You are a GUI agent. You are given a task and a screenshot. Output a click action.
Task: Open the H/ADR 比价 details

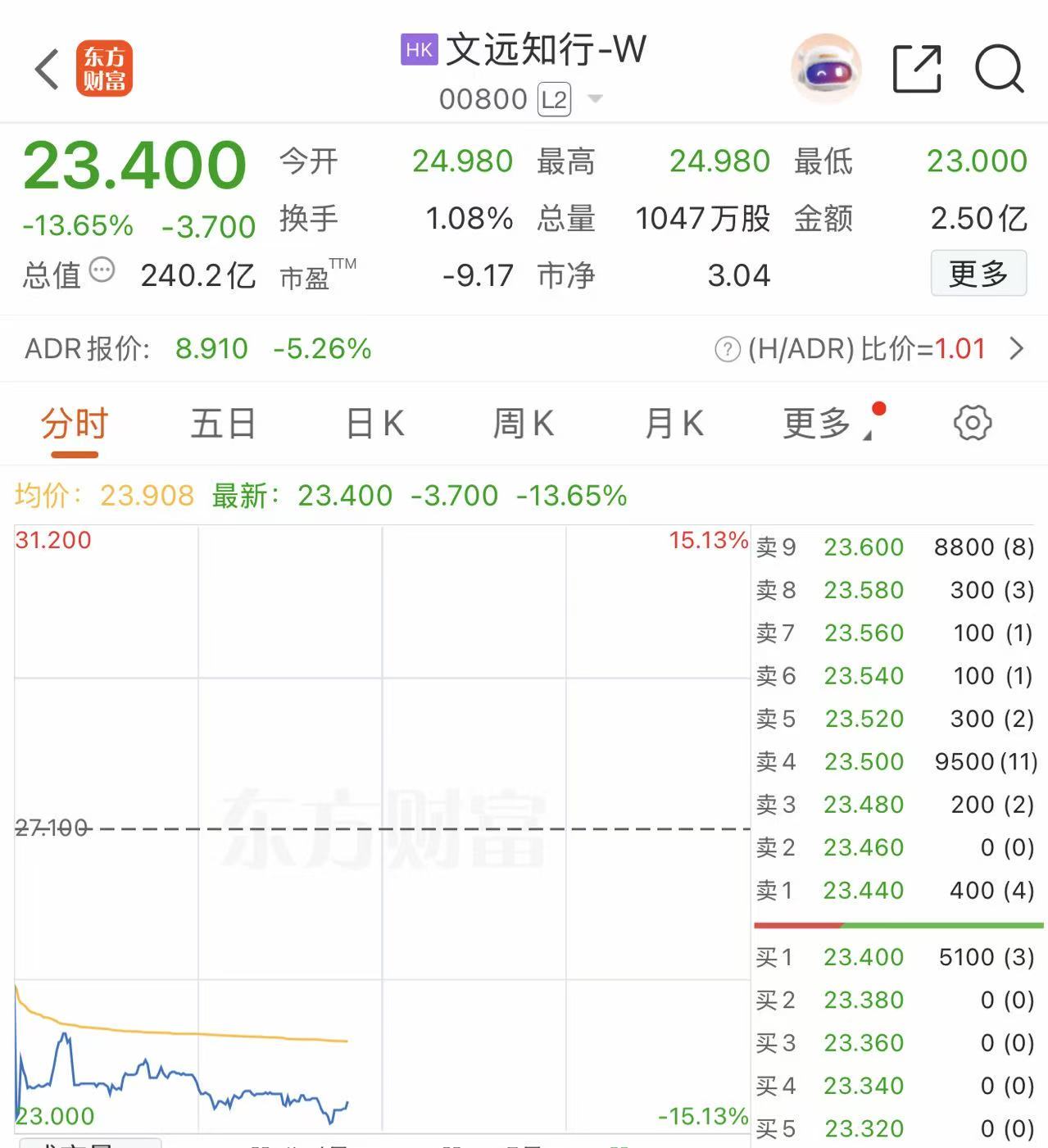point(1017,349)
